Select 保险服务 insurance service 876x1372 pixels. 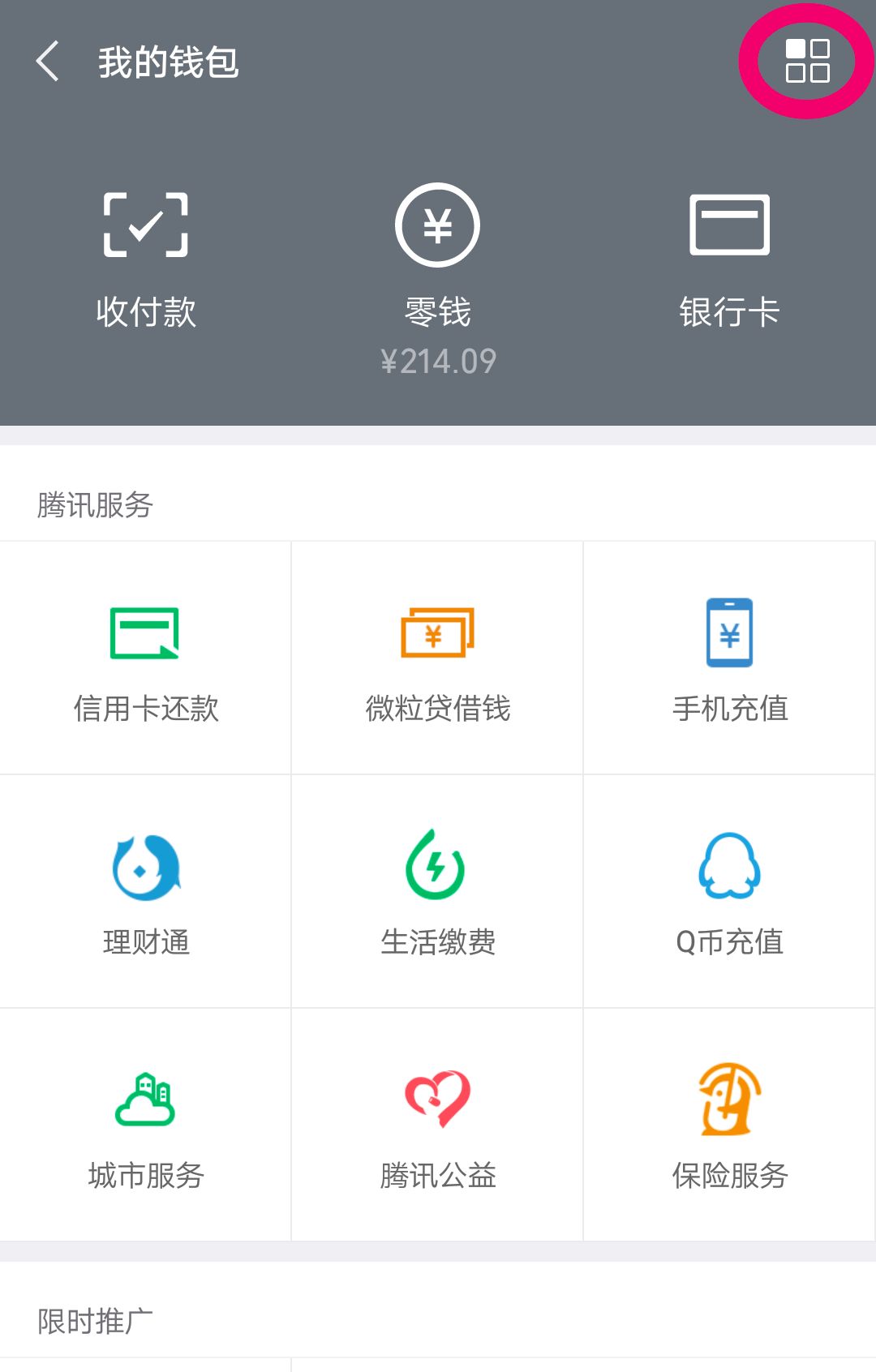point(729,1125)
